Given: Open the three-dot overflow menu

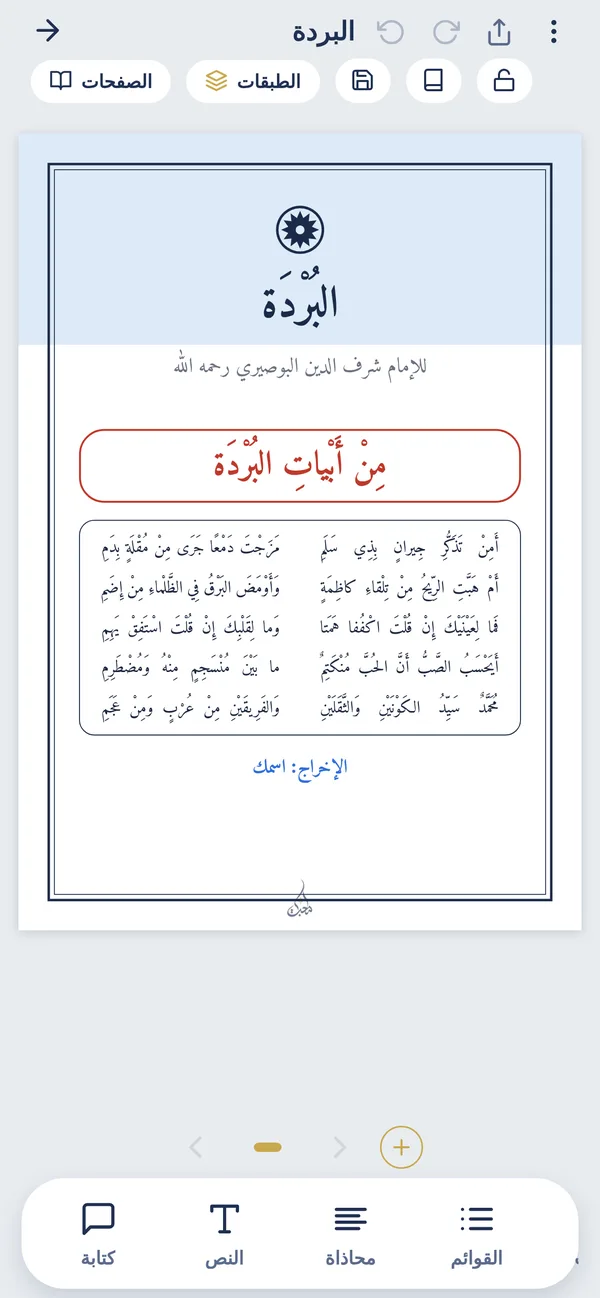Looking at the screenshot, I should coord(553,32).
